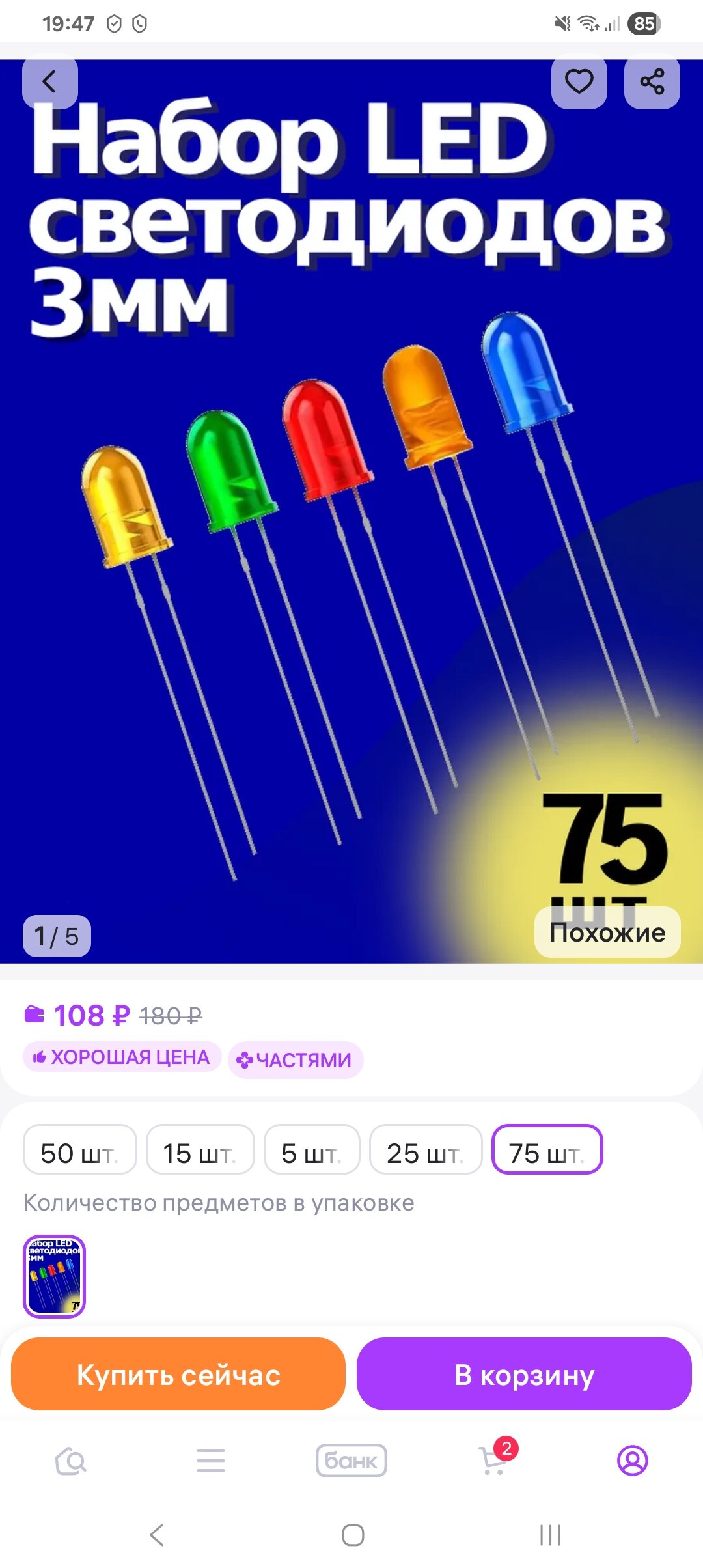
Task: Open similar items via Похожие
Action: tap(607, 932)
